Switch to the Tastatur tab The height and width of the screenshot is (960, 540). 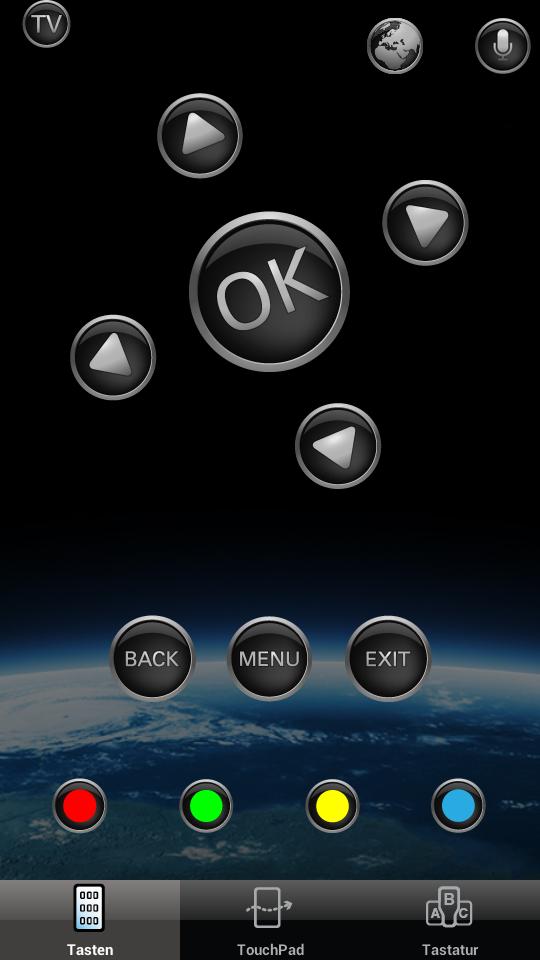point(450,920)
